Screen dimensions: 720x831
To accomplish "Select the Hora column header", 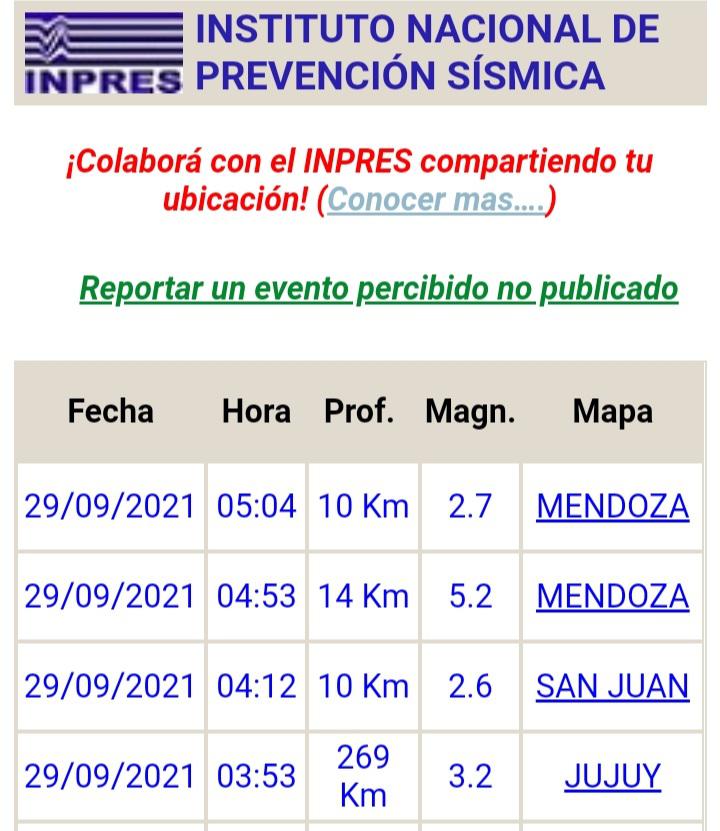I will pyautogui.click(x=255, y=410).
